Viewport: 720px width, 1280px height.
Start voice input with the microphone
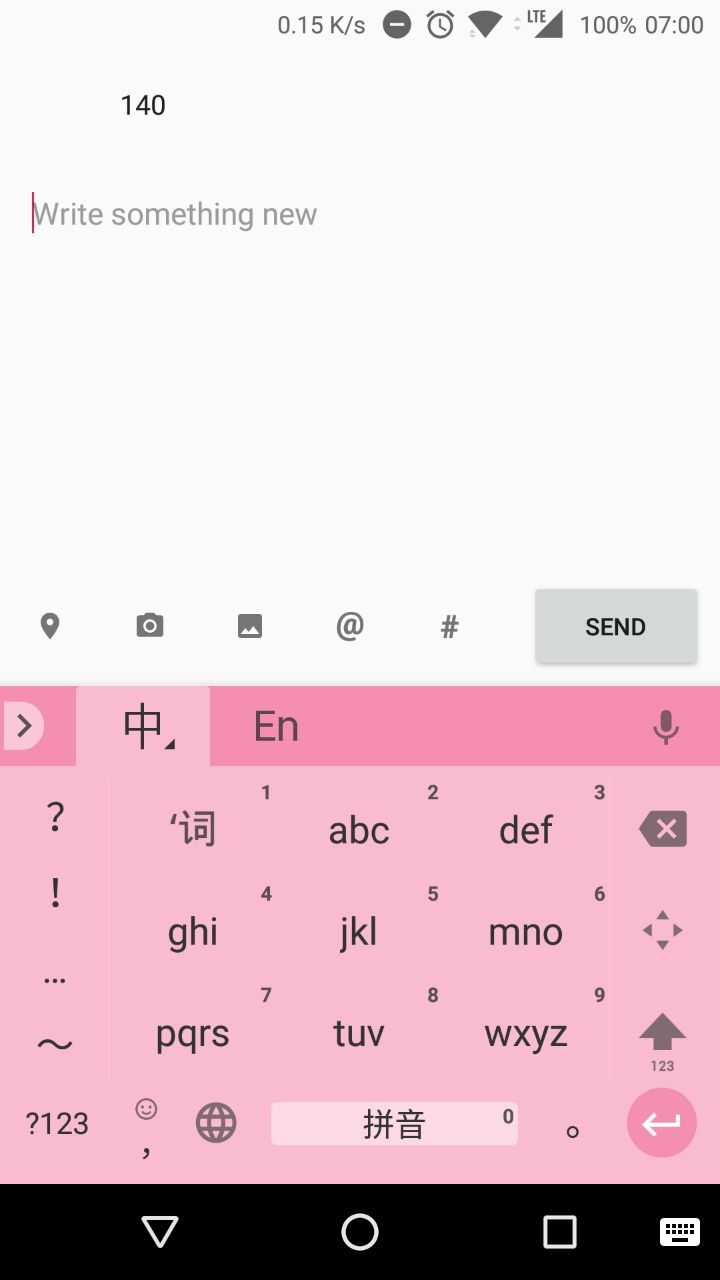click(x=665, y=727)
